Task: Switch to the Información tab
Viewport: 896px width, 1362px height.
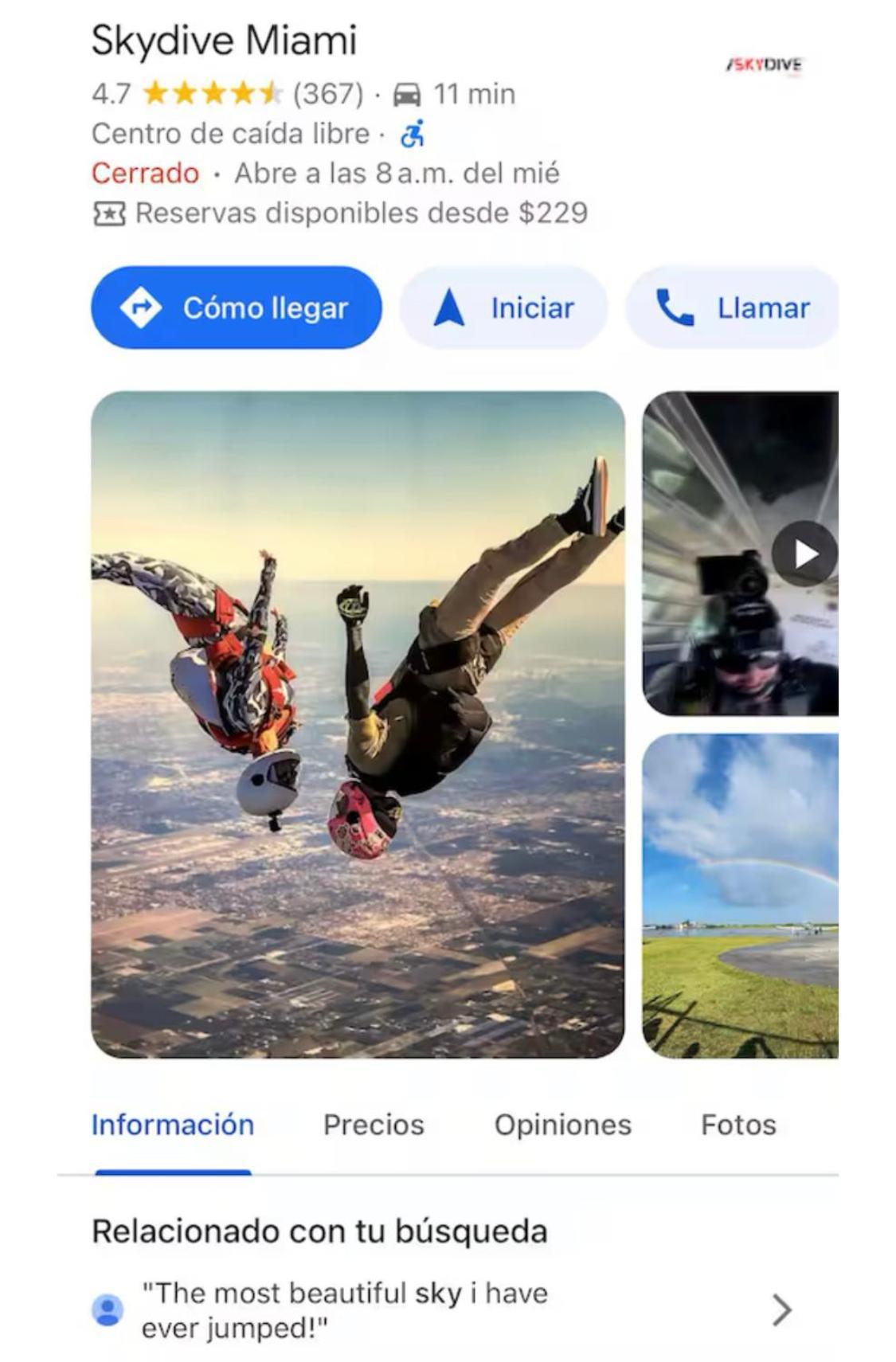Action: (173, 1125)
